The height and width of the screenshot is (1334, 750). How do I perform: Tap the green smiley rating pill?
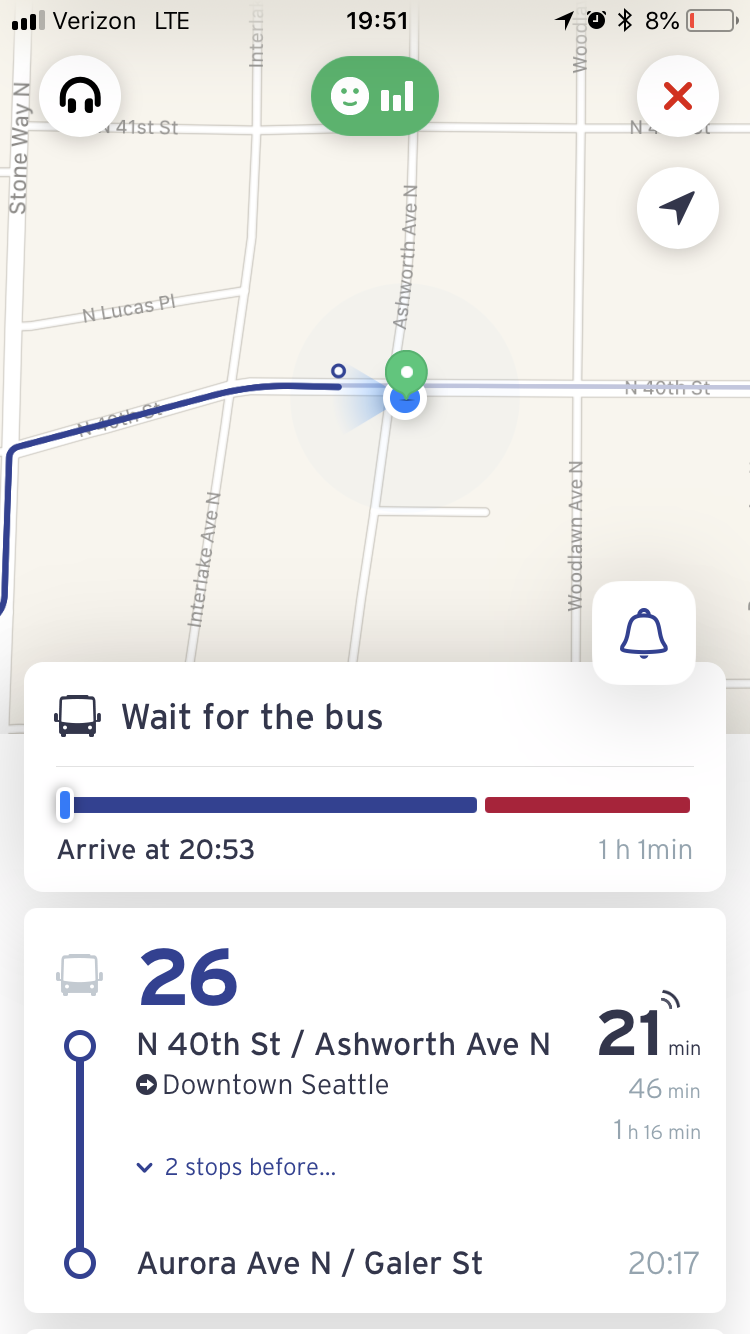click(x=374, y=97)
